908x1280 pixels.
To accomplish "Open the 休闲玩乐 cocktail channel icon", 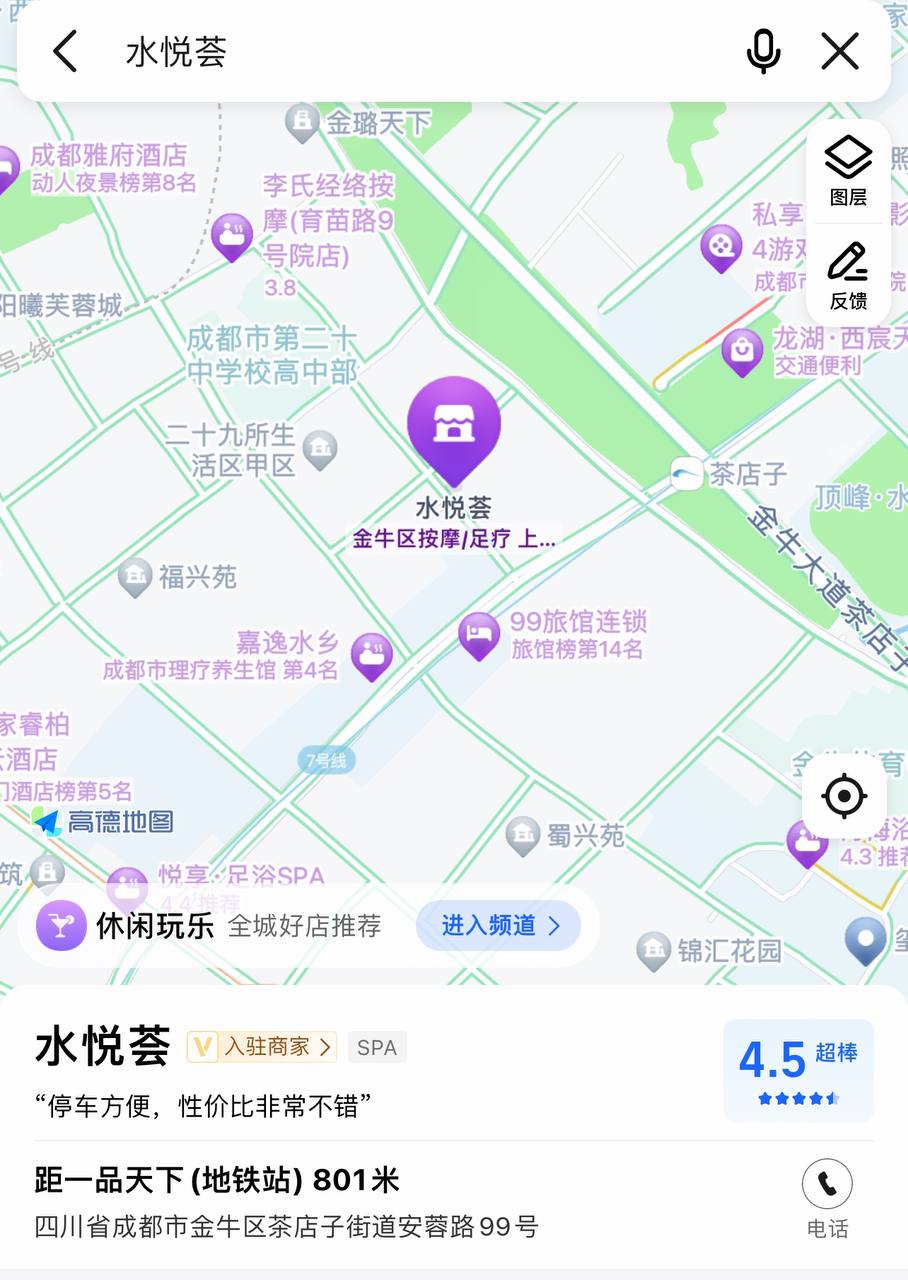I will click(x=61, y=925).
